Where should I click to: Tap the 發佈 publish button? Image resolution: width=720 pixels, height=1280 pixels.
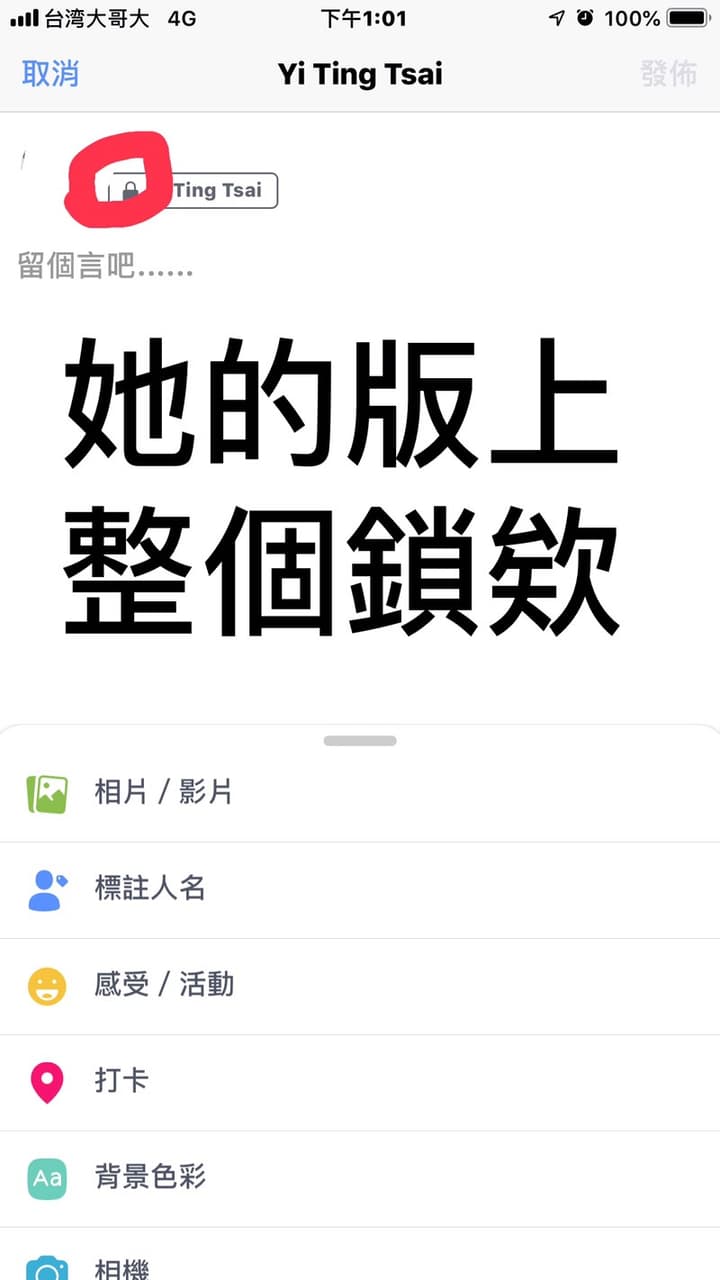pos(668,74)
